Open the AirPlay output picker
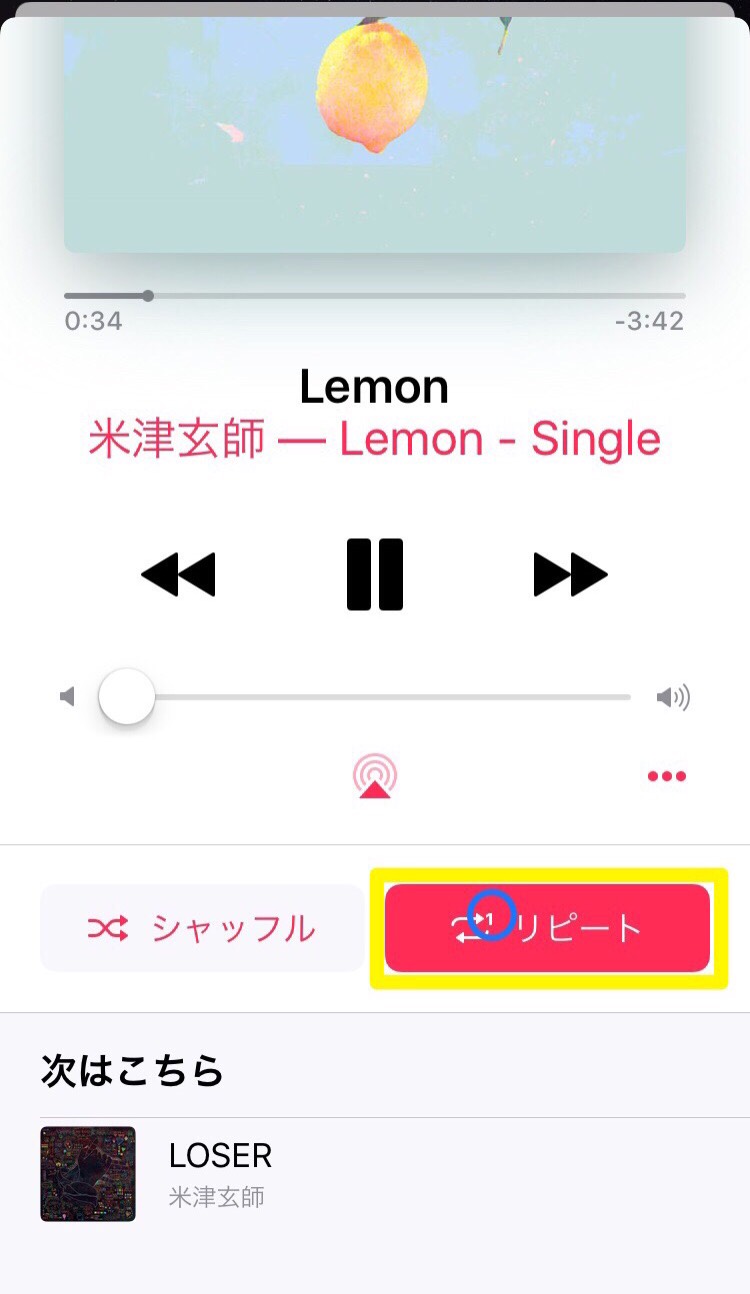 pos(375,776)
